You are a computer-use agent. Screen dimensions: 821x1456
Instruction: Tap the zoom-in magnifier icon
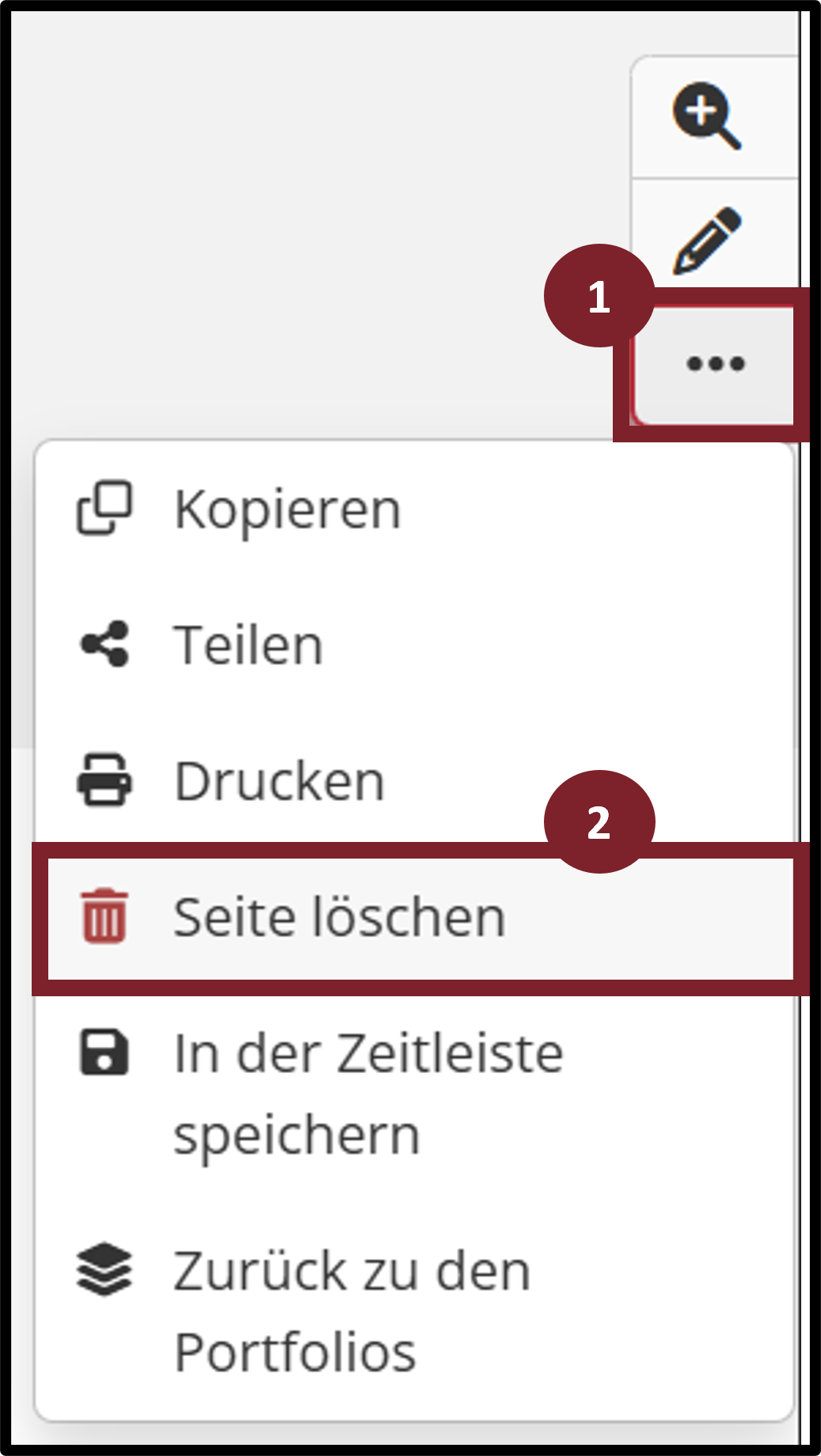point(707,116)
